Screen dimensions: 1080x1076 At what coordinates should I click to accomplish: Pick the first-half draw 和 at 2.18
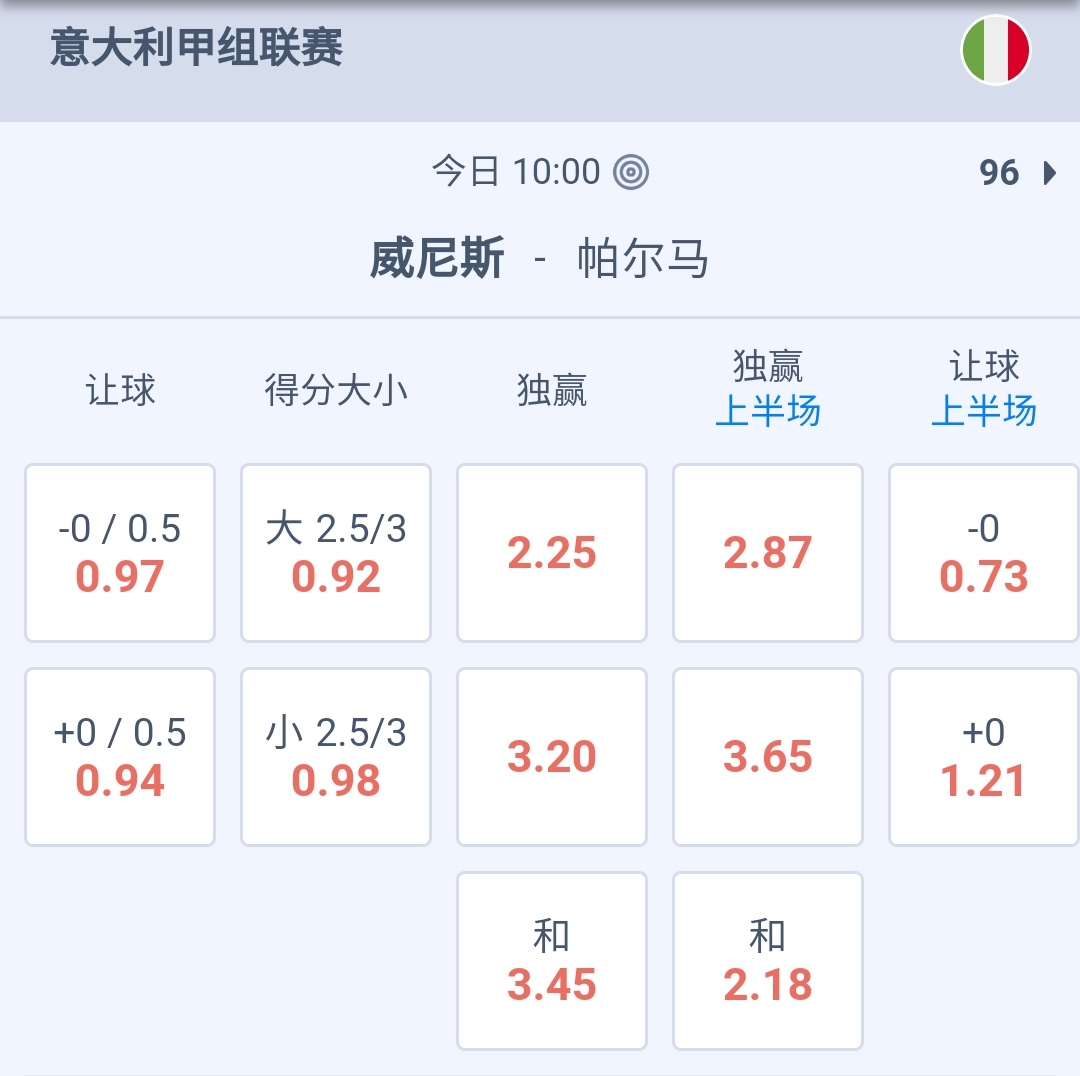coord(768,961)
